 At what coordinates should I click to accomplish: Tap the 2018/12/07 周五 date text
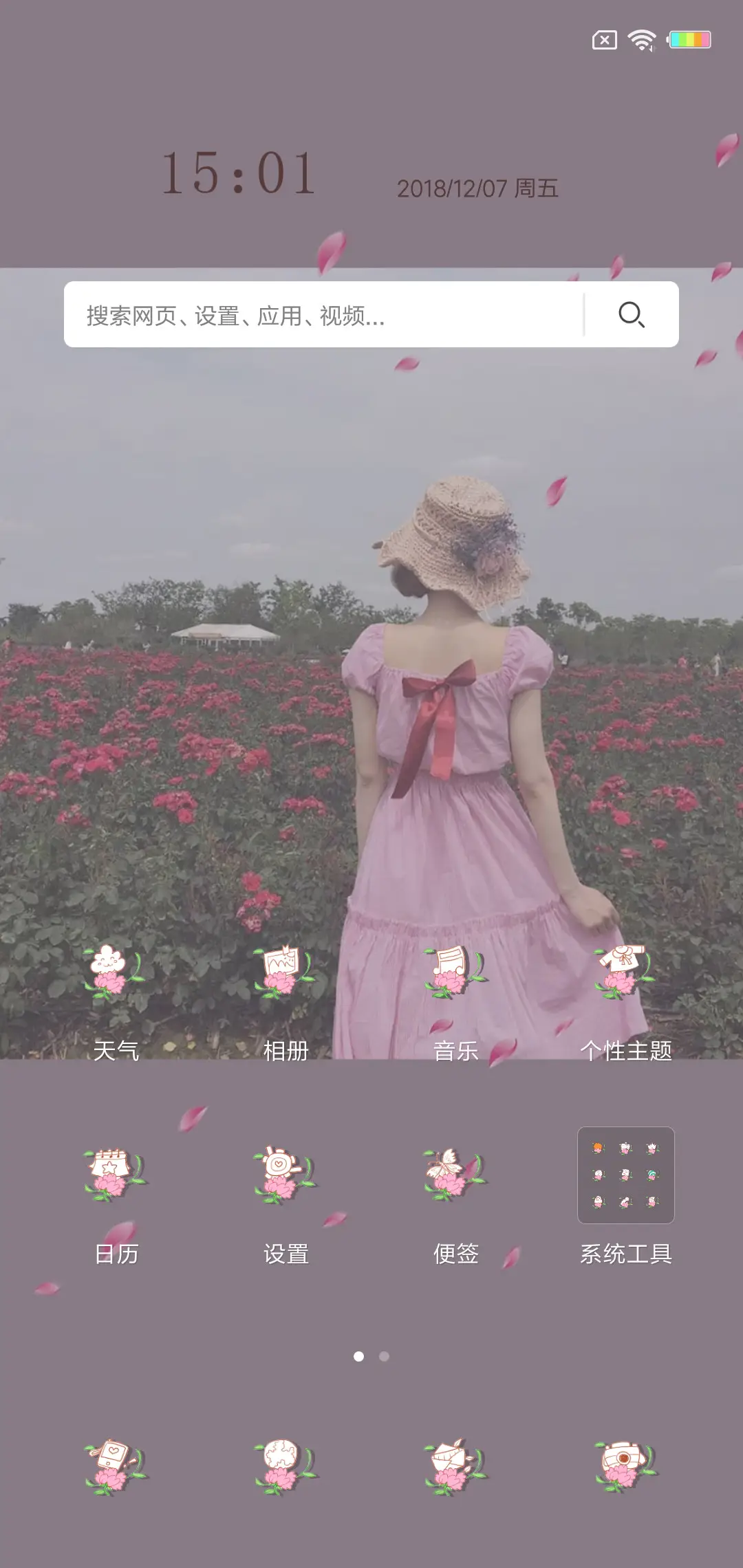(480, 186)
